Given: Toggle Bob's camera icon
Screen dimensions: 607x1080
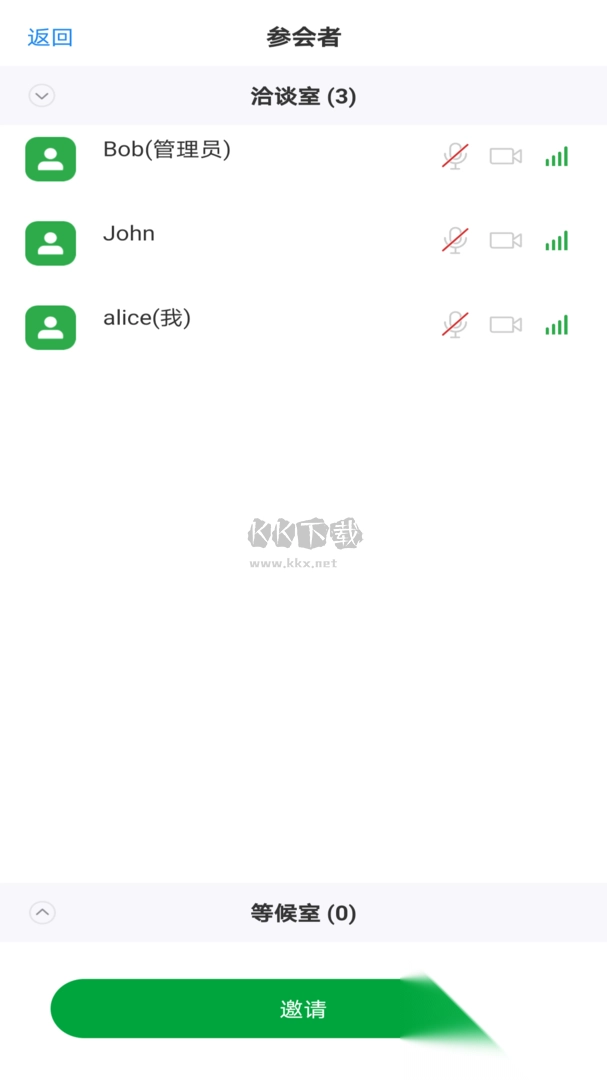Looking at the screenshot, I should click(505, 156).
